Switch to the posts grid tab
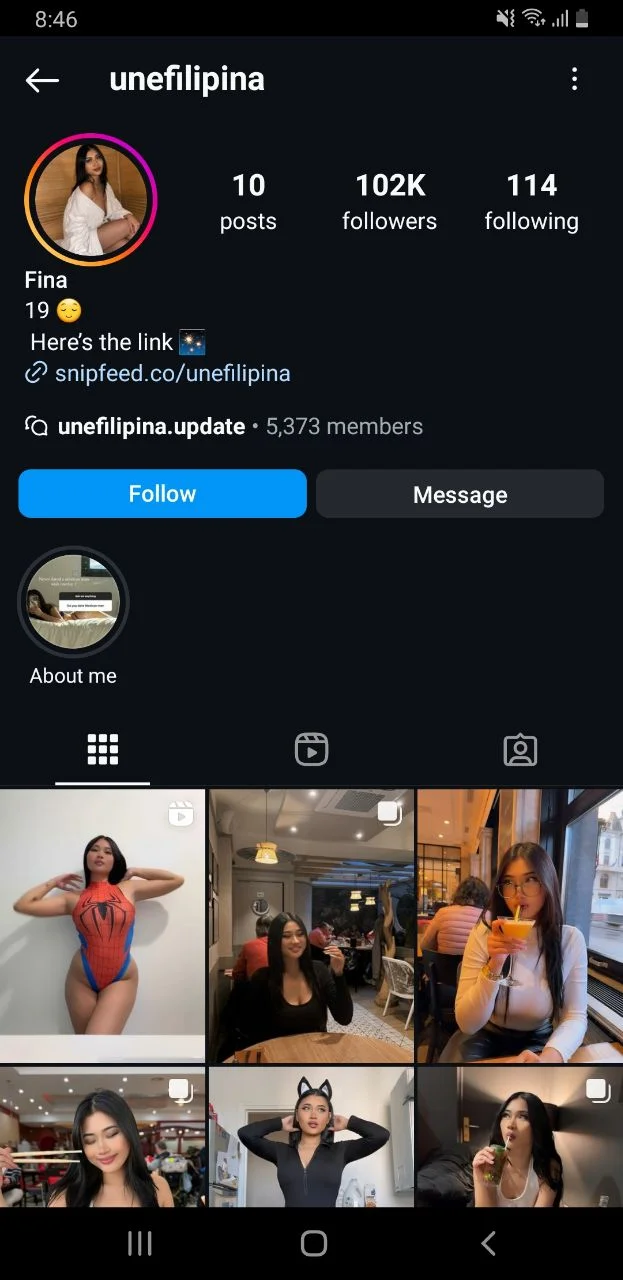623x1280 pixels. pos(103,749)
